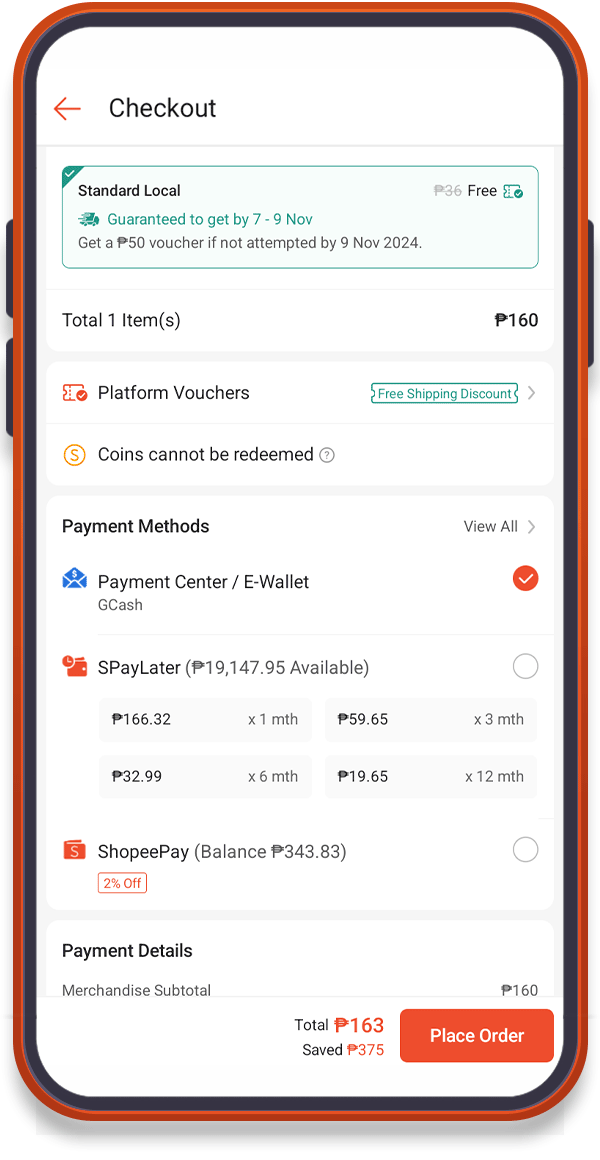Viewport: 600px width, 1160px height.
Task: Pick the ₱32.99 x 6 mth installment
Action: tap(205, 776)
